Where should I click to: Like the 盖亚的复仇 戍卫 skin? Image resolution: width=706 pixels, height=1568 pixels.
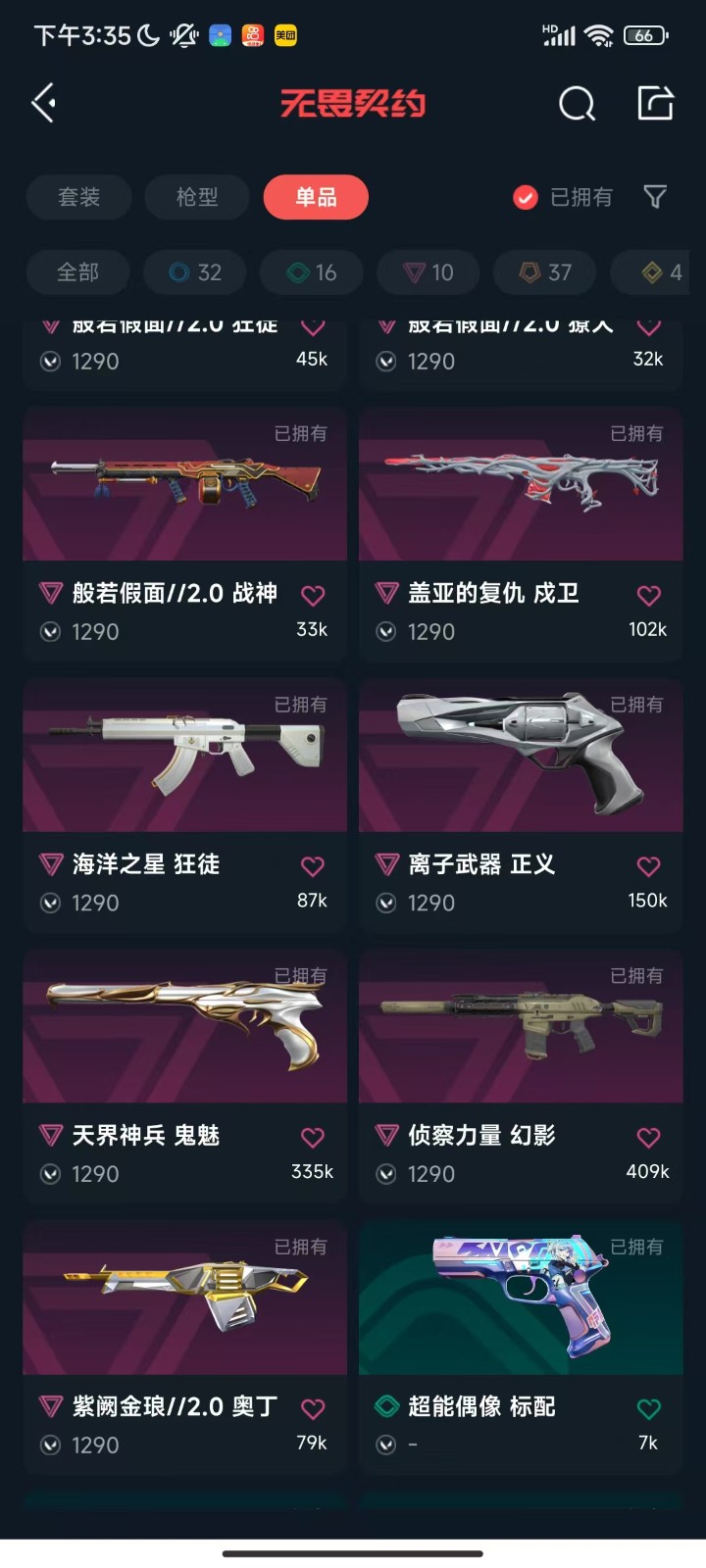tap(648, 595)
